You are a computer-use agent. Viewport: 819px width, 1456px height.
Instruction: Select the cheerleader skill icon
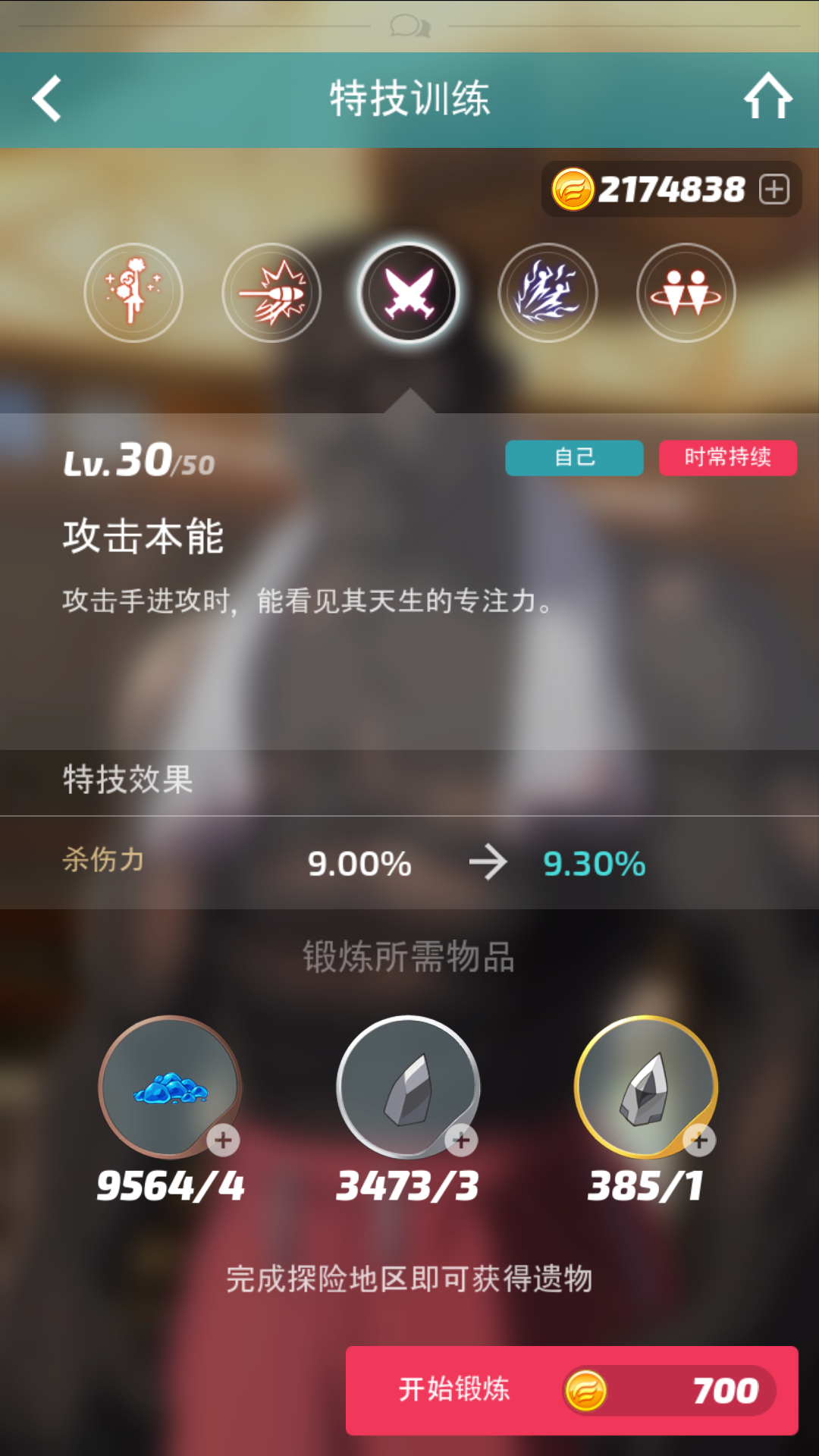click(x=133, y=293)
